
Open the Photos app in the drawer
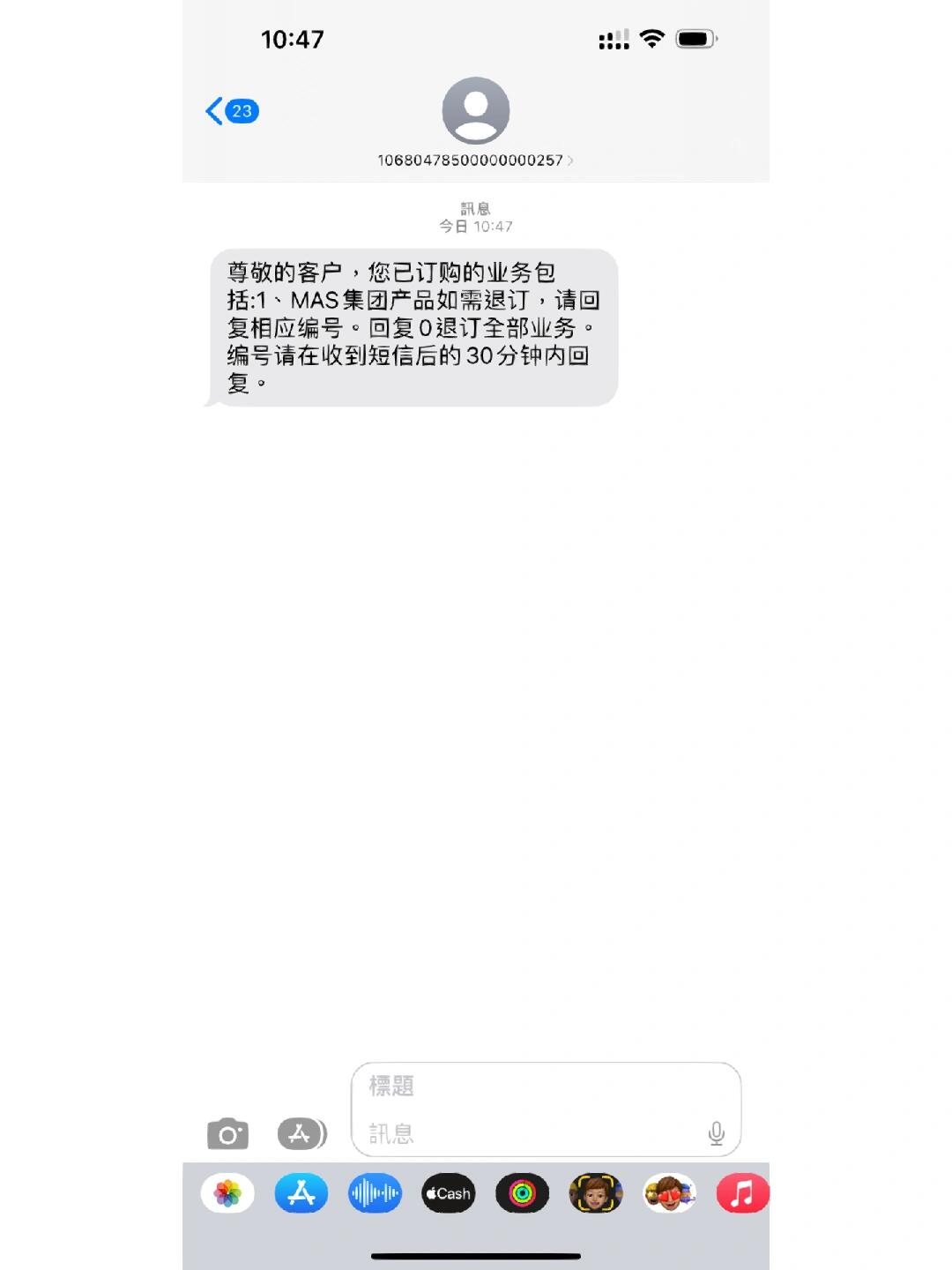click(227, 1194)
